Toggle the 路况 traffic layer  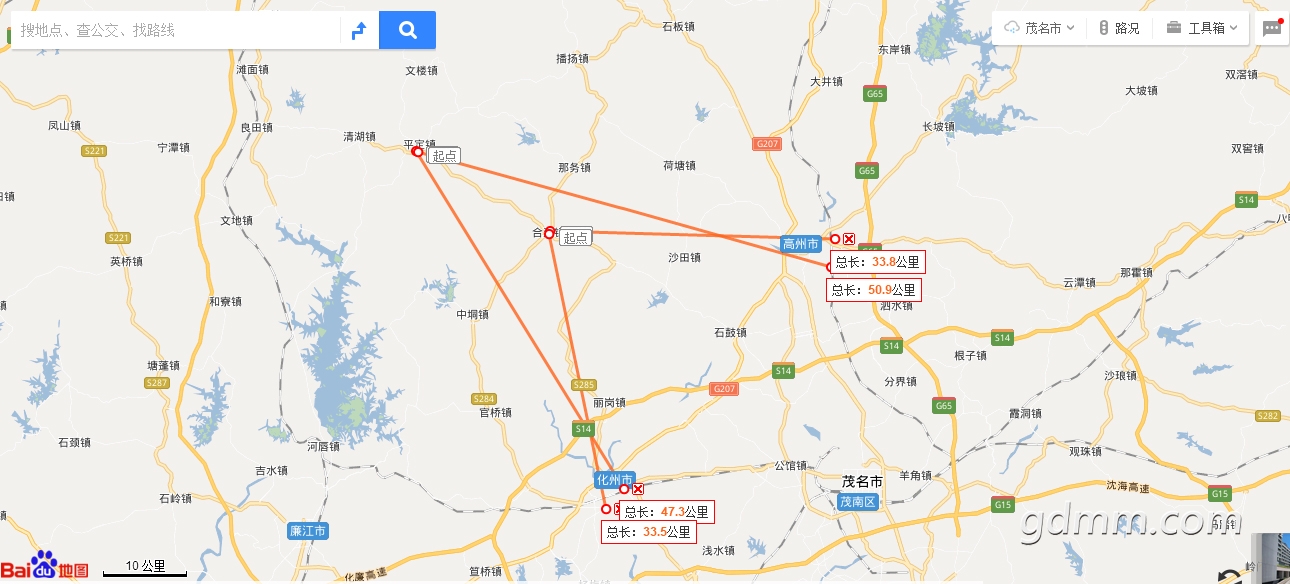coord(1119,28)
